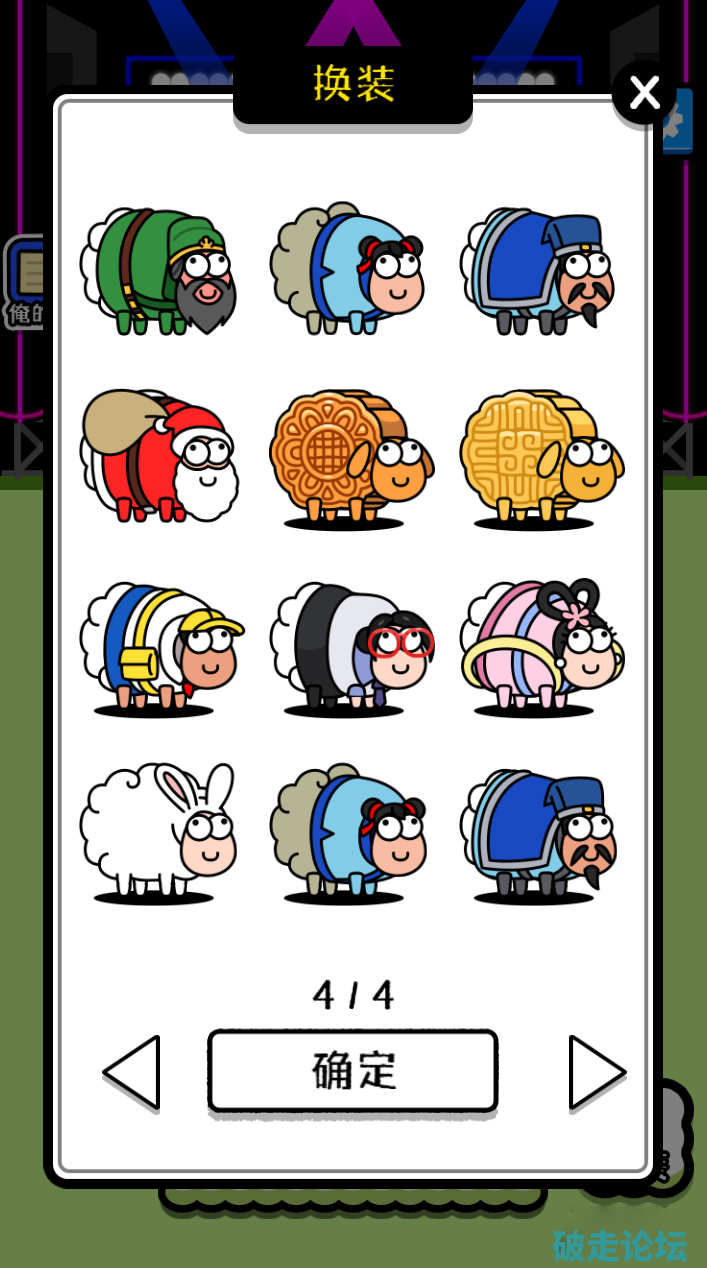Choose the white bunny-ears sheep
Image resolution: width=707 pixels, height=1268 pixels.
(x=160, y=832)
